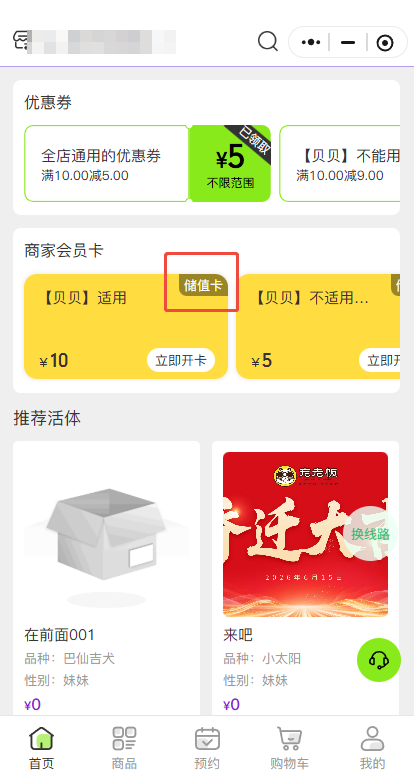The image size is (414, 780).
Task: Open the 全店通用的优惠券 coupon
Action: coord(147,163)
